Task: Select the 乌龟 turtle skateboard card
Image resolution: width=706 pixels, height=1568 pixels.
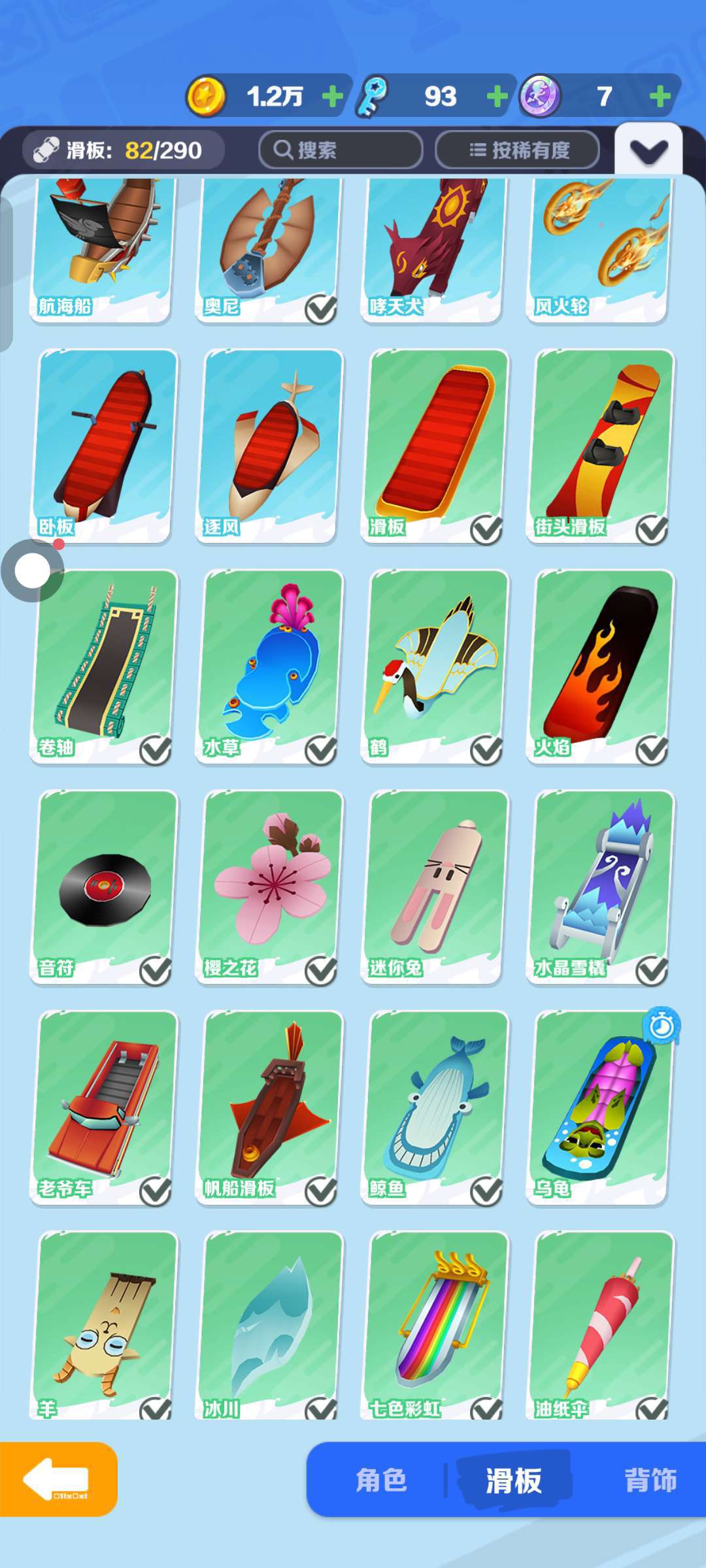Action: coord(601,1106)
